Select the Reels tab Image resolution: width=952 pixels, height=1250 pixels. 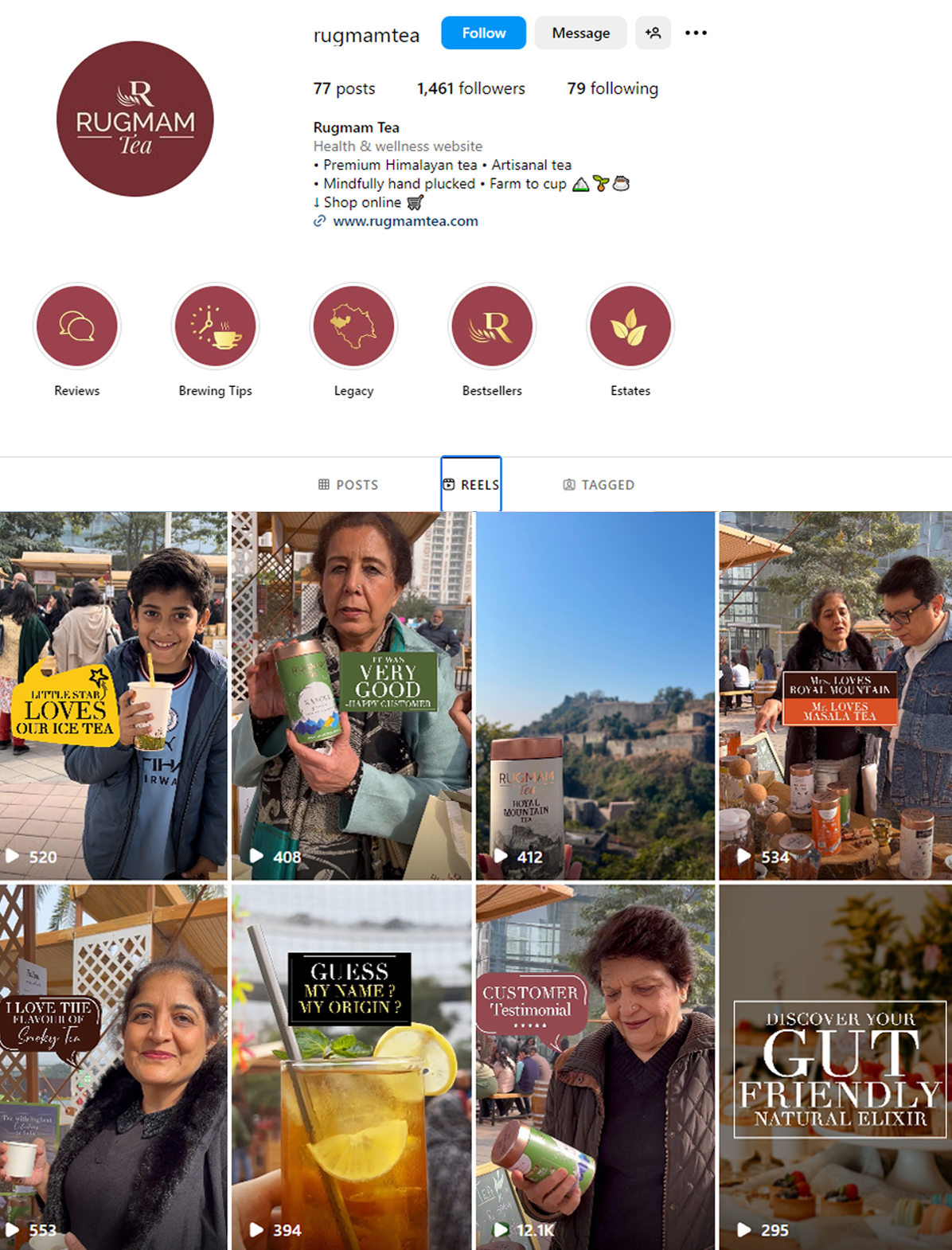471,485
